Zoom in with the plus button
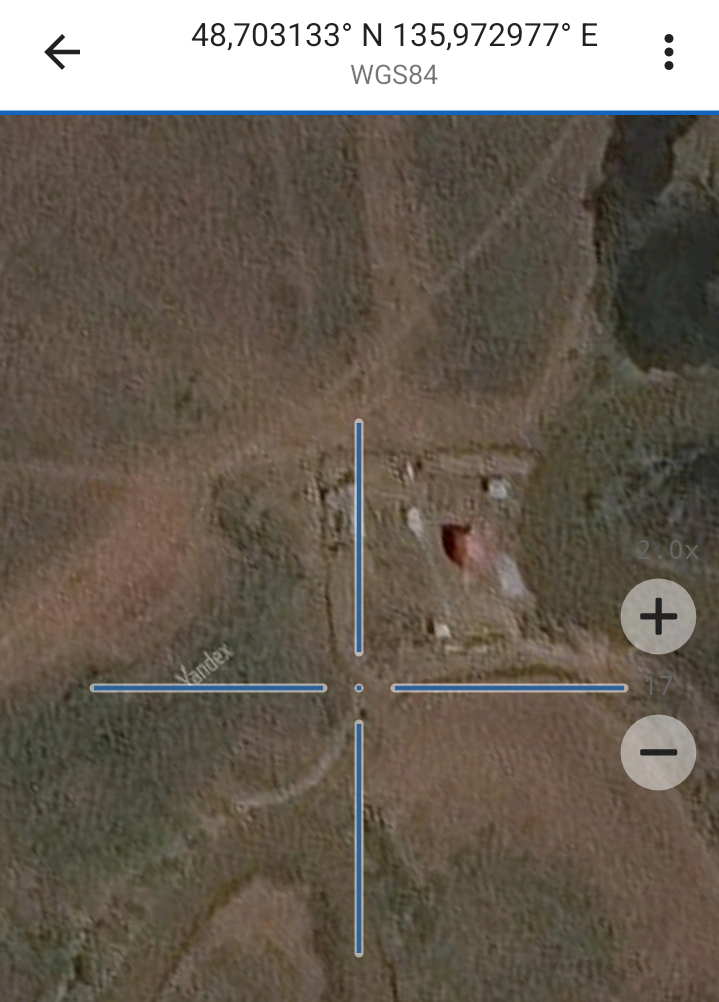Image resolution: width=719 pixels, height=1002 pixels. pyautogui.click(x=658, y=617)
